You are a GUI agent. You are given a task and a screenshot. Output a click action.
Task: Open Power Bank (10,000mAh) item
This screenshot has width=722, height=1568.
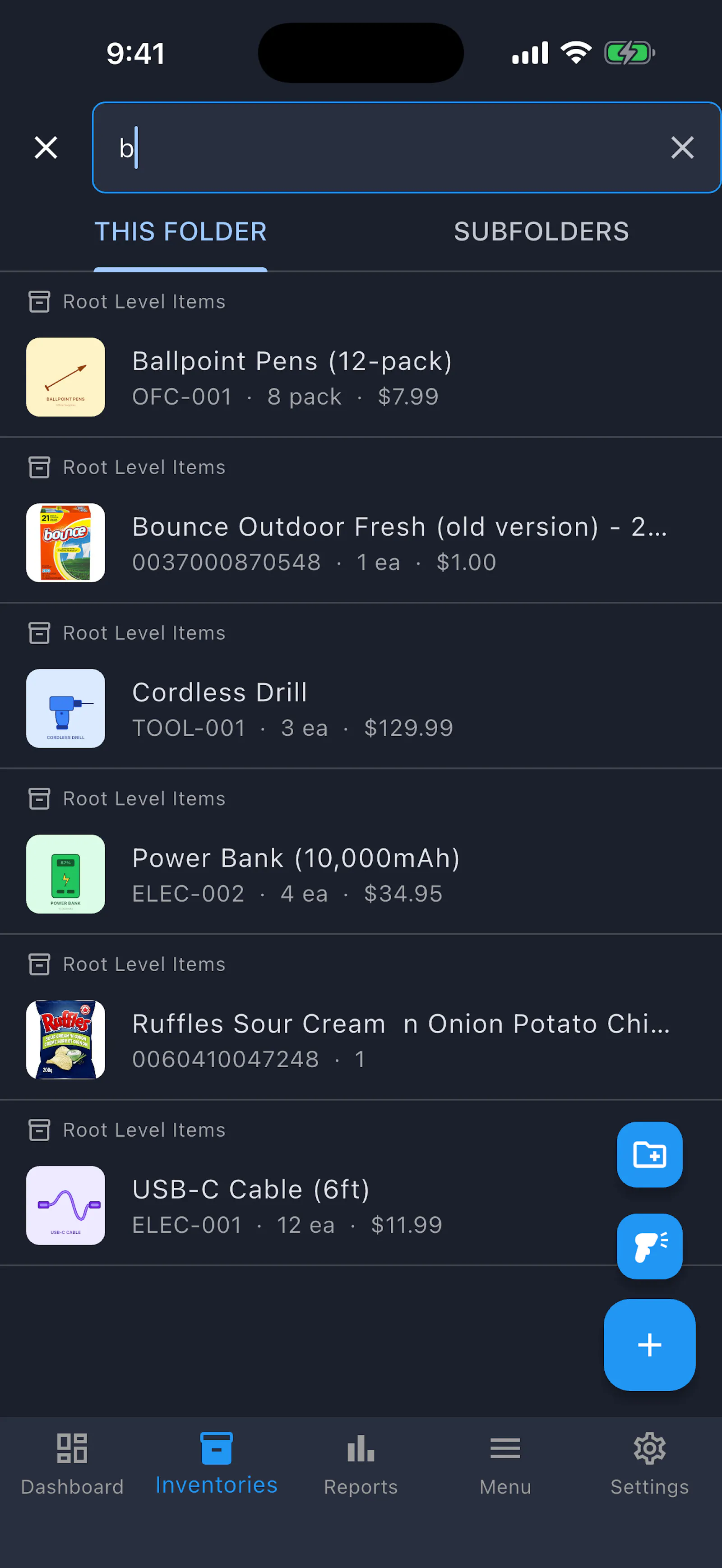click(361, 873)
